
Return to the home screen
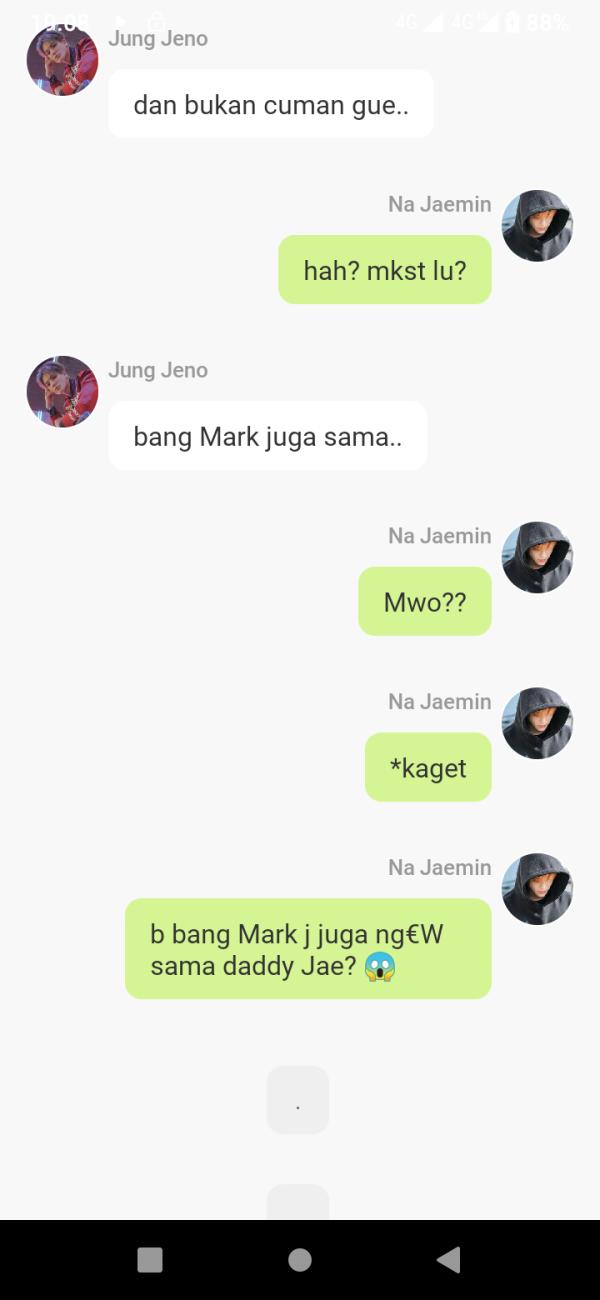[x=299, y=1259]
